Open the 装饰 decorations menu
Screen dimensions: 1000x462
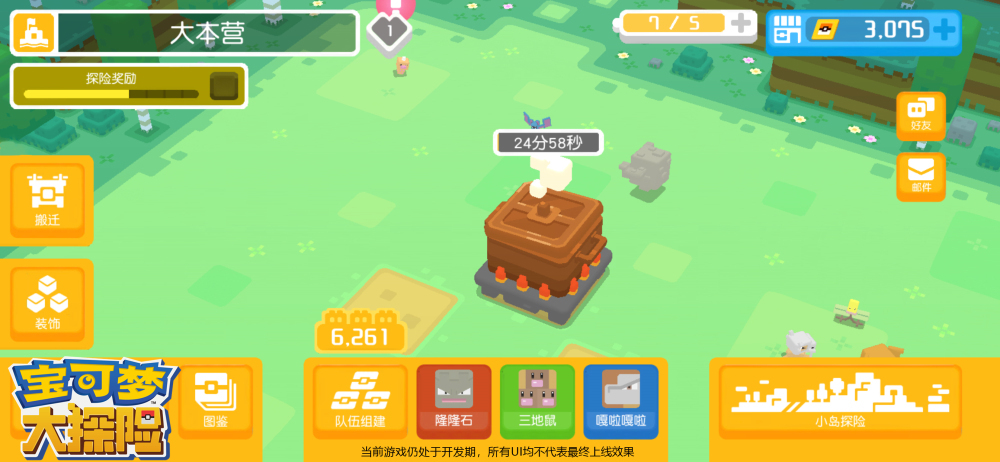pyautogui.click(x=46, y=303)
